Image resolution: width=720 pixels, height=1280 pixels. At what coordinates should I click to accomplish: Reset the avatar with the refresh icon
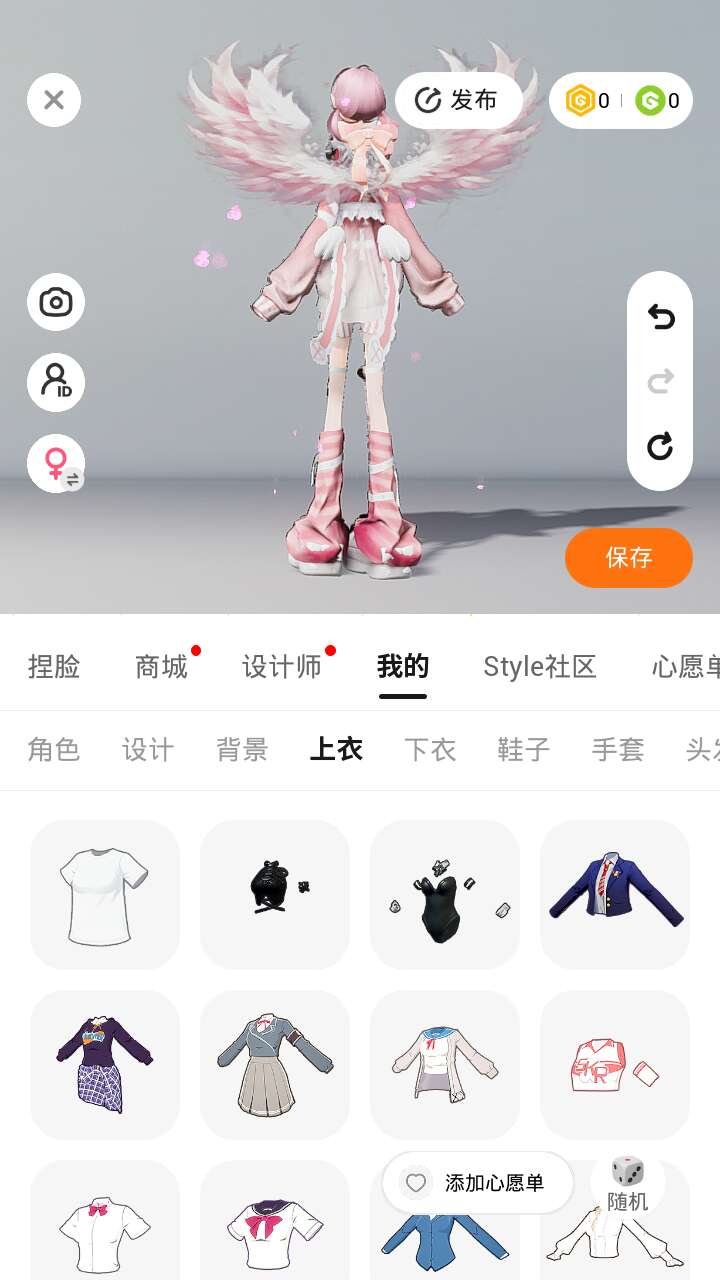coord(660,446)
